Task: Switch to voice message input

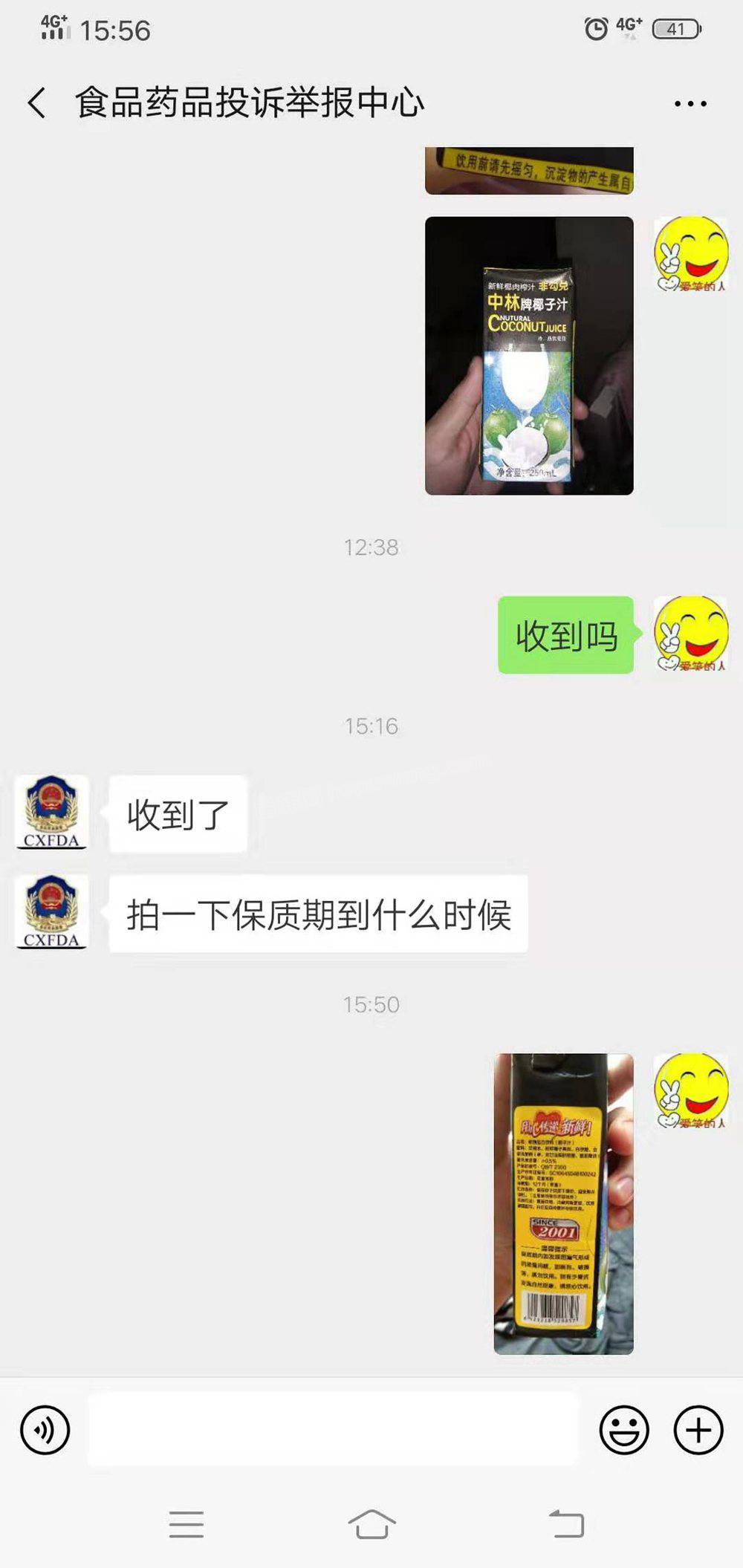Action: 45,1429
